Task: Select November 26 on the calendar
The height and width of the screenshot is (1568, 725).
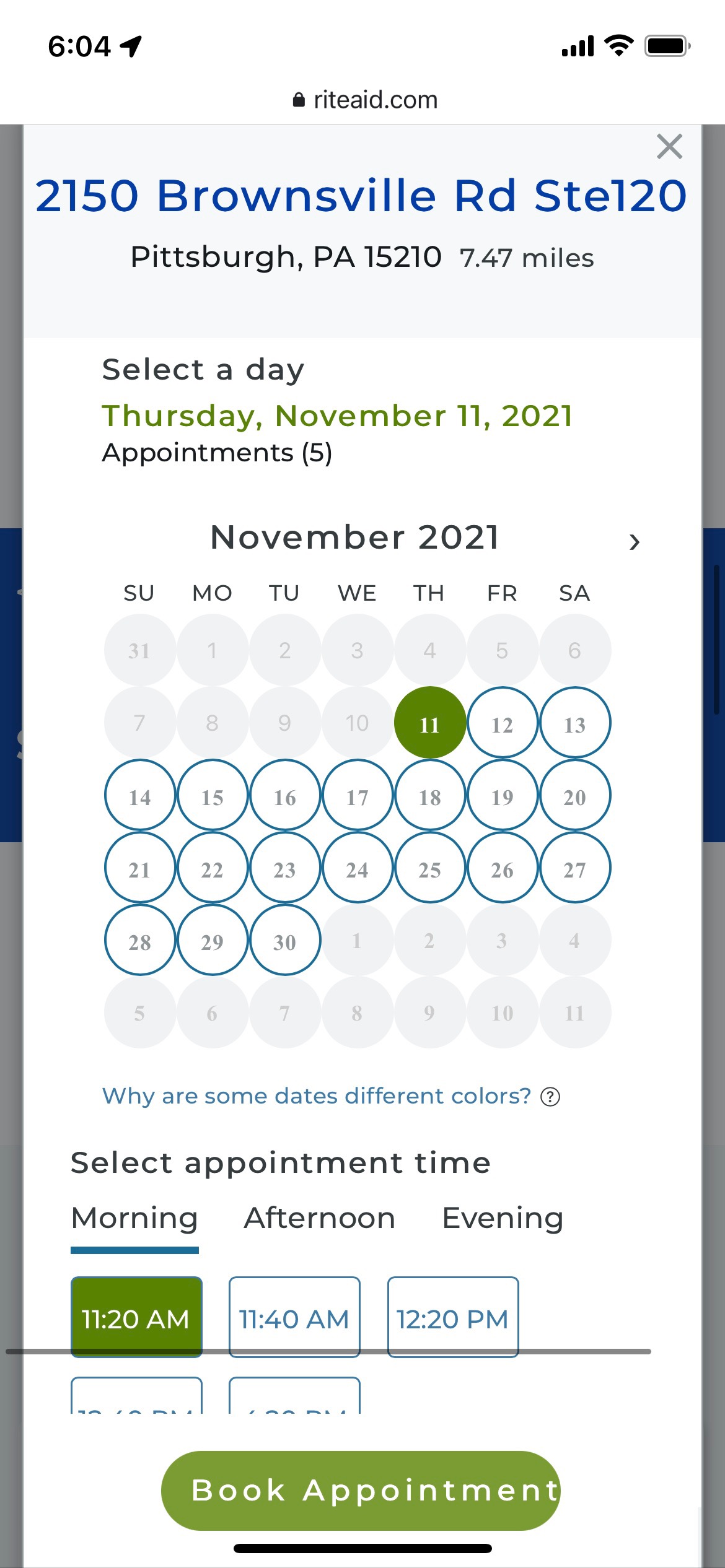Action: pyautogui.click(x=502, y=868)
